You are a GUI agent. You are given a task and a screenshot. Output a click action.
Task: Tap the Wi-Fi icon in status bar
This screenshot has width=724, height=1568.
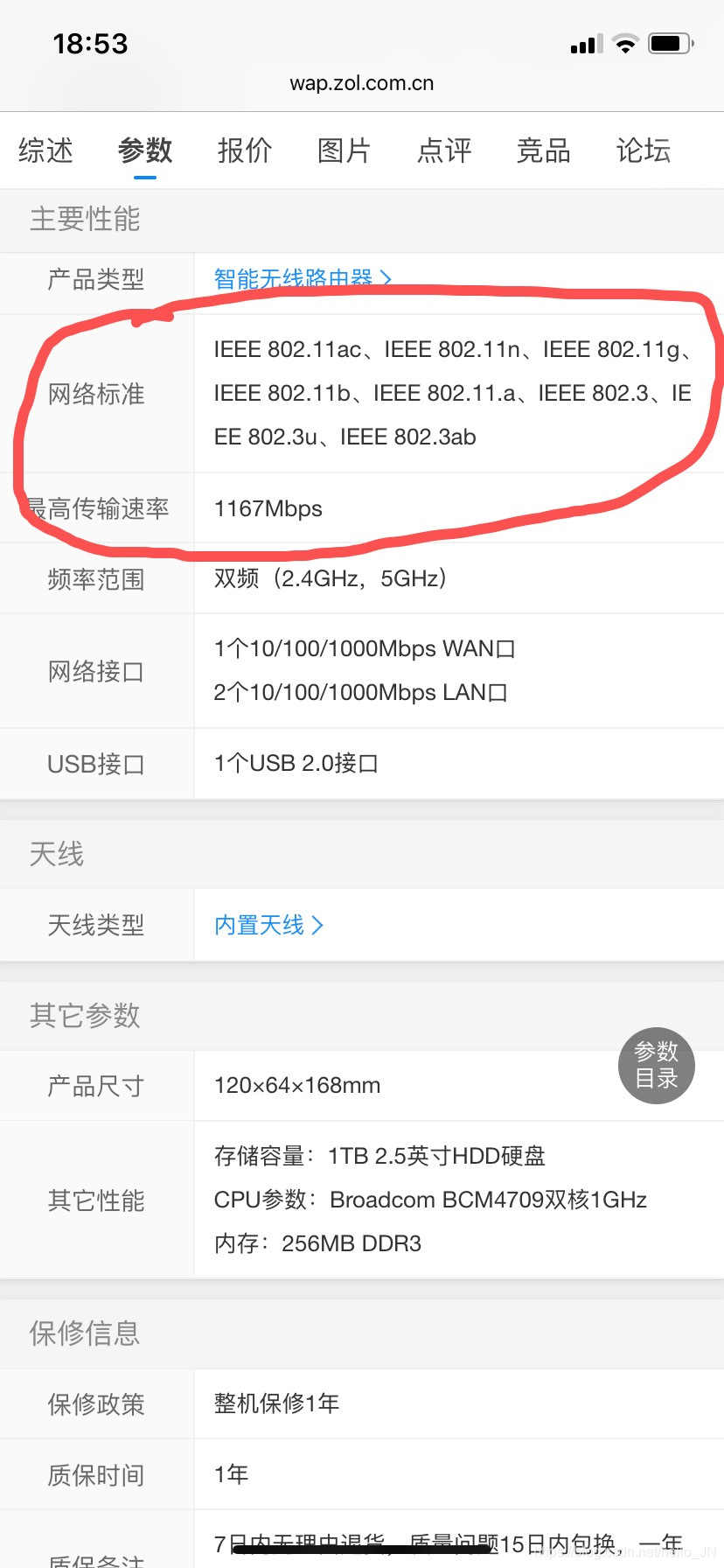626,42
